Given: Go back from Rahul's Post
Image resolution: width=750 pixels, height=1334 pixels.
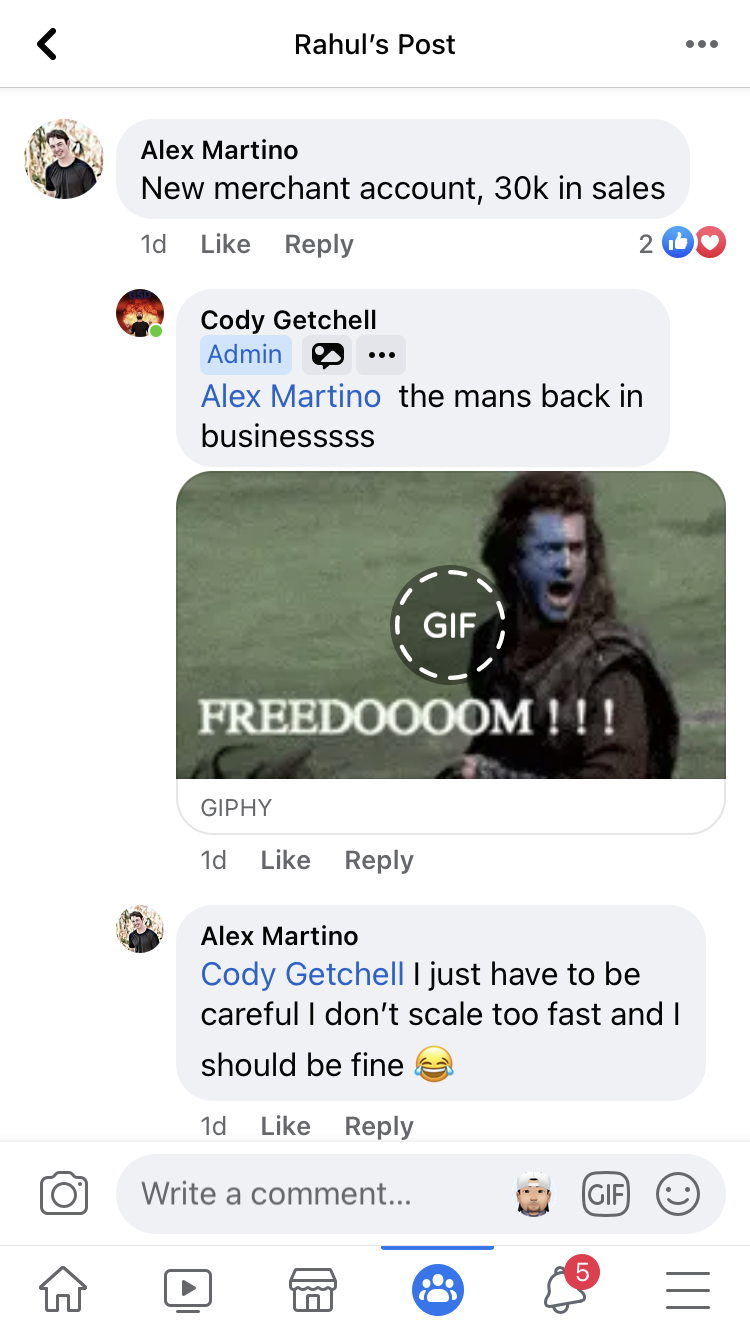Looking at the screenshot, I should click(x=47, y=44).
